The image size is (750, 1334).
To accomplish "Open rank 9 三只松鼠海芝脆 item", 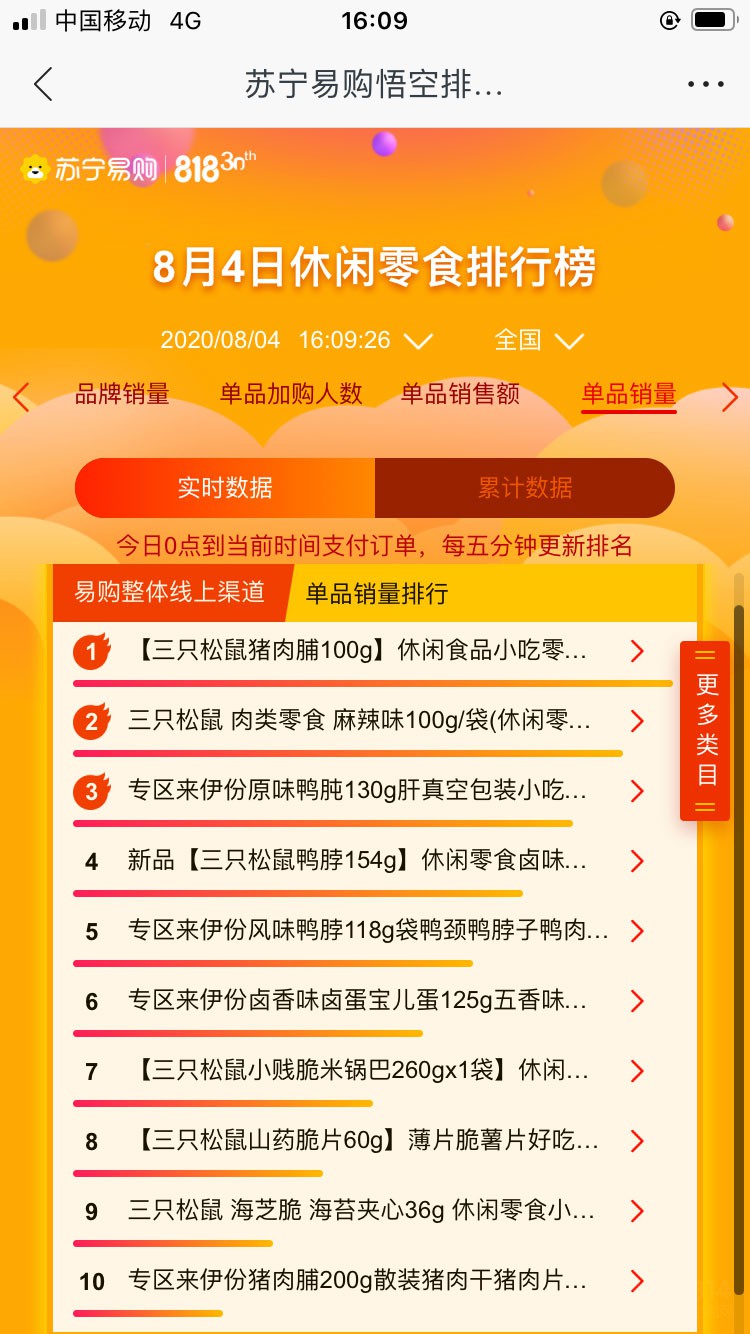I will tap(360, 1212).
